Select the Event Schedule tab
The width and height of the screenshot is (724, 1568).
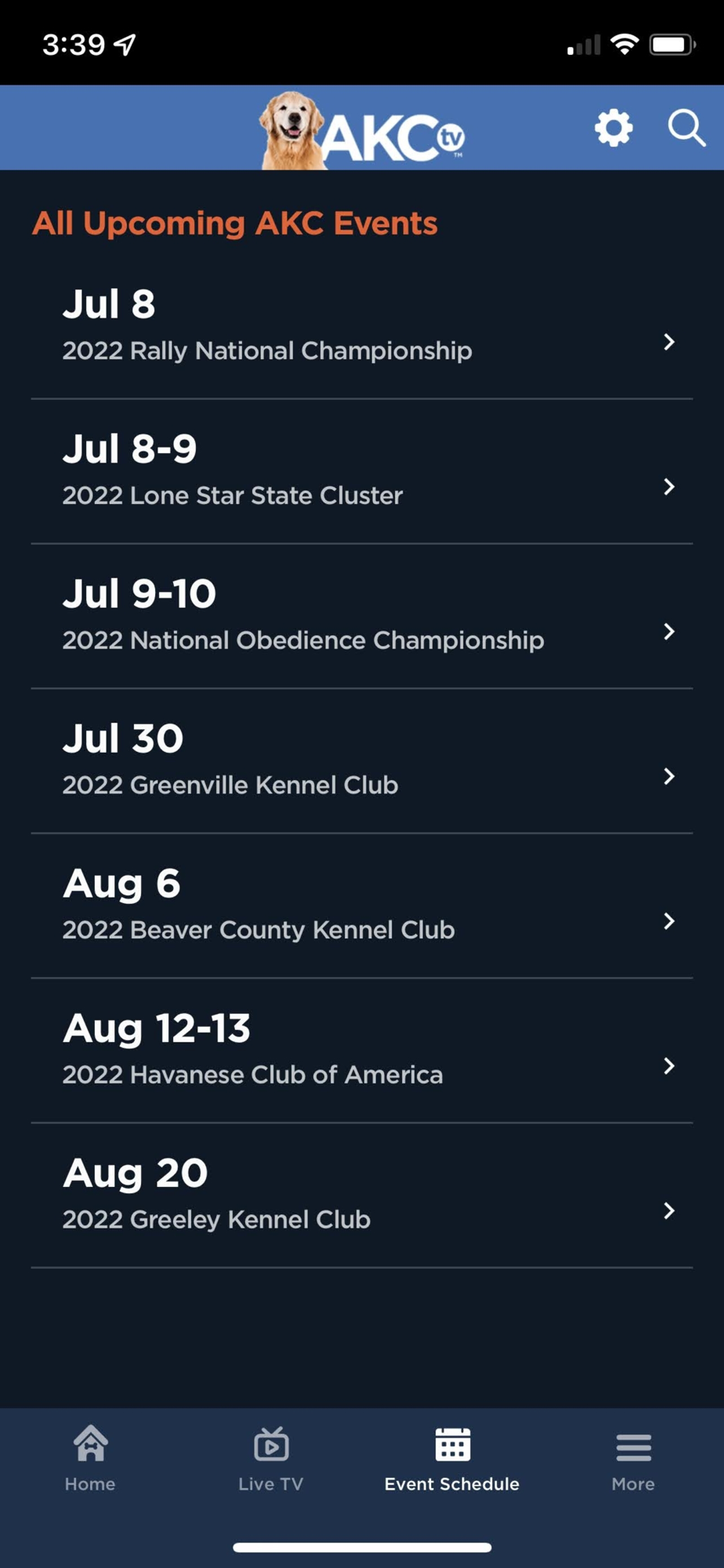(452, 1458)
